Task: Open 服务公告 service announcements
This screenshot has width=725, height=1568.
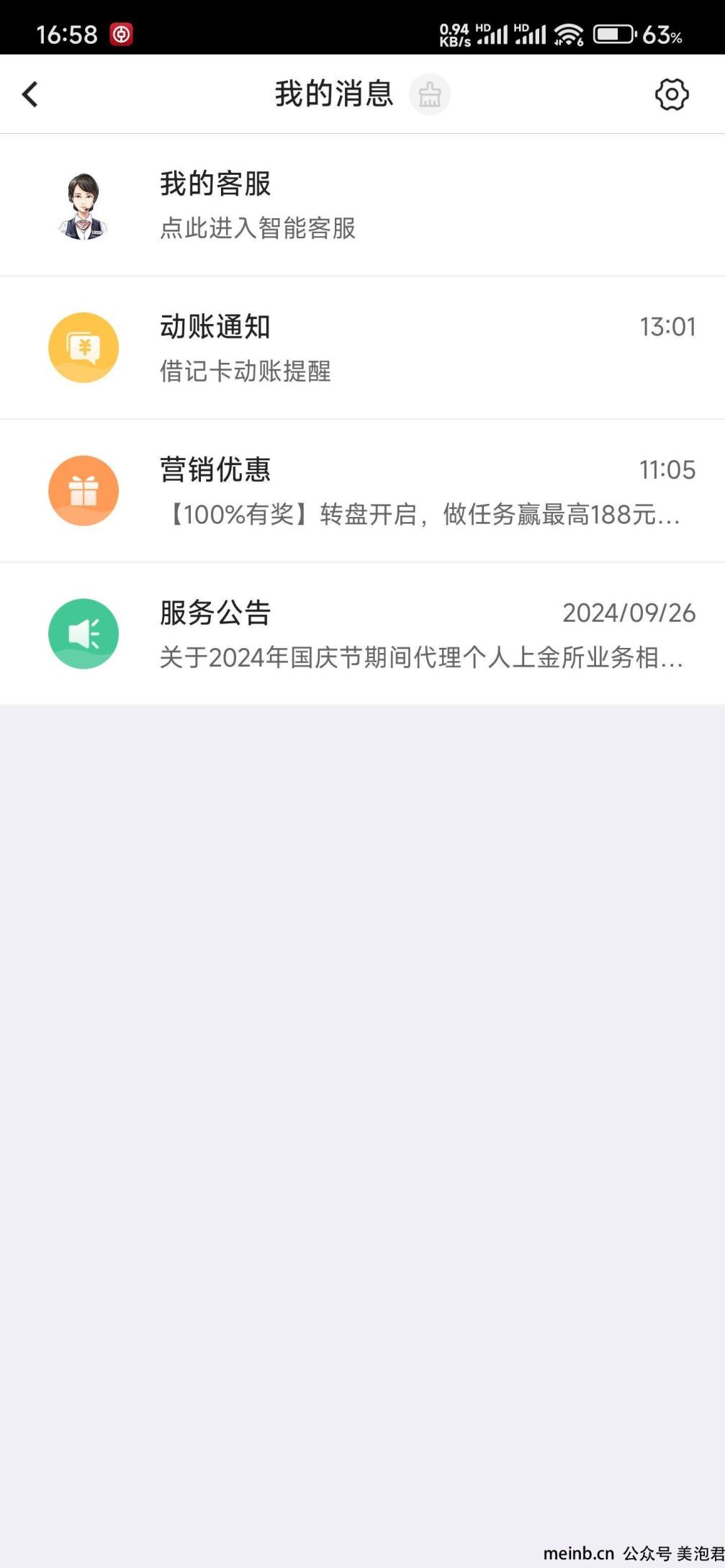Action: coord(362,634)
